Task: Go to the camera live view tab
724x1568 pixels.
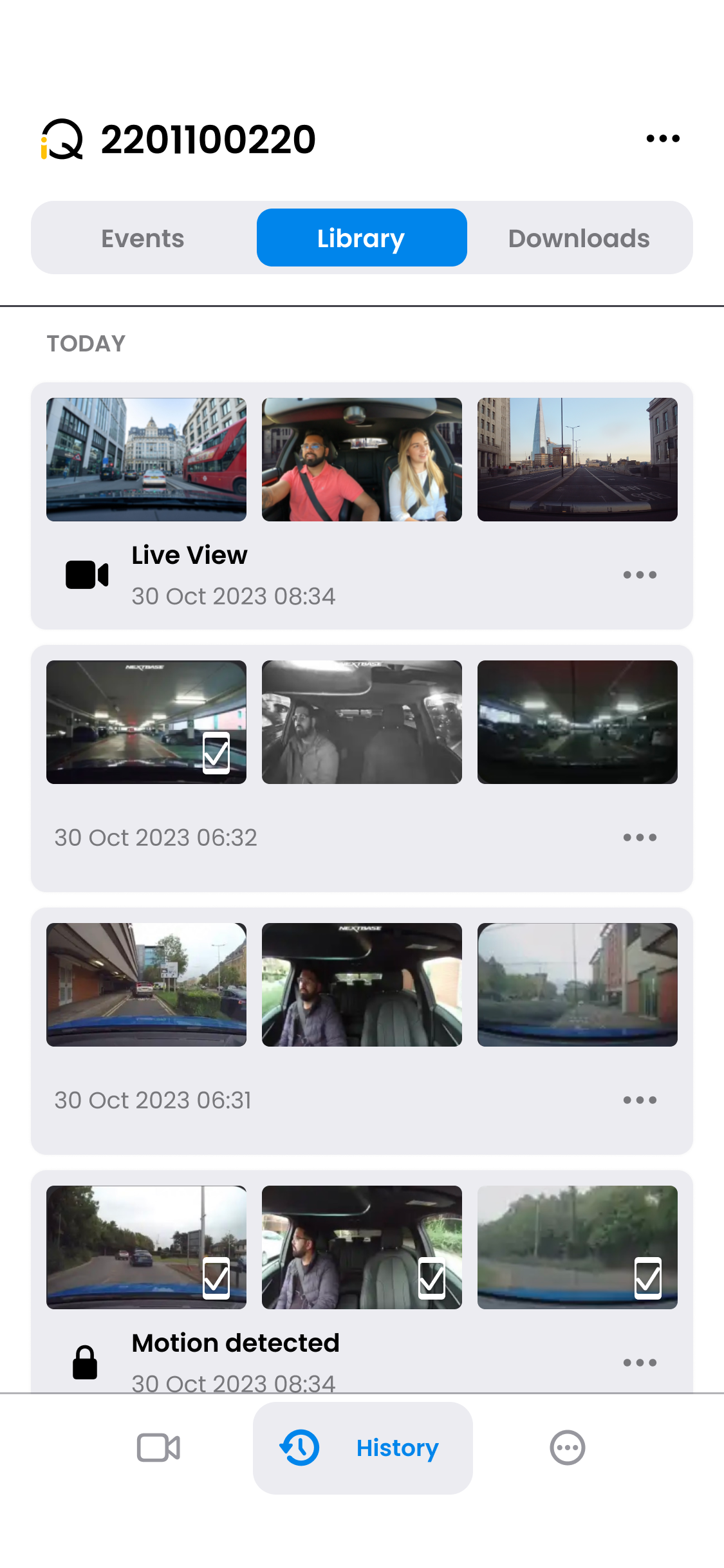Action: [158, 1448]
